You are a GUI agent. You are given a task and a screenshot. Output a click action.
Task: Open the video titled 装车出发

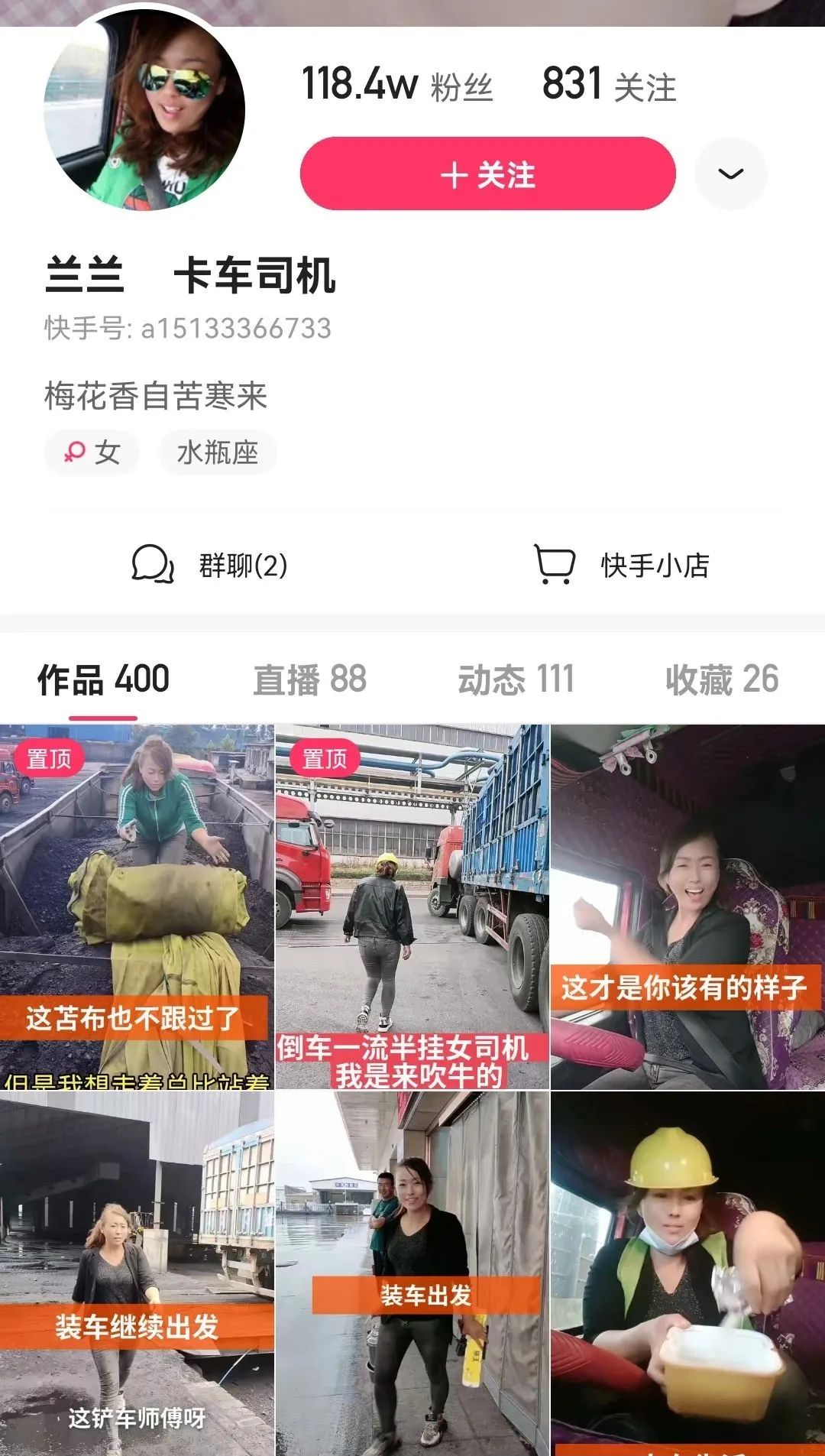(x=412, y=1273)
